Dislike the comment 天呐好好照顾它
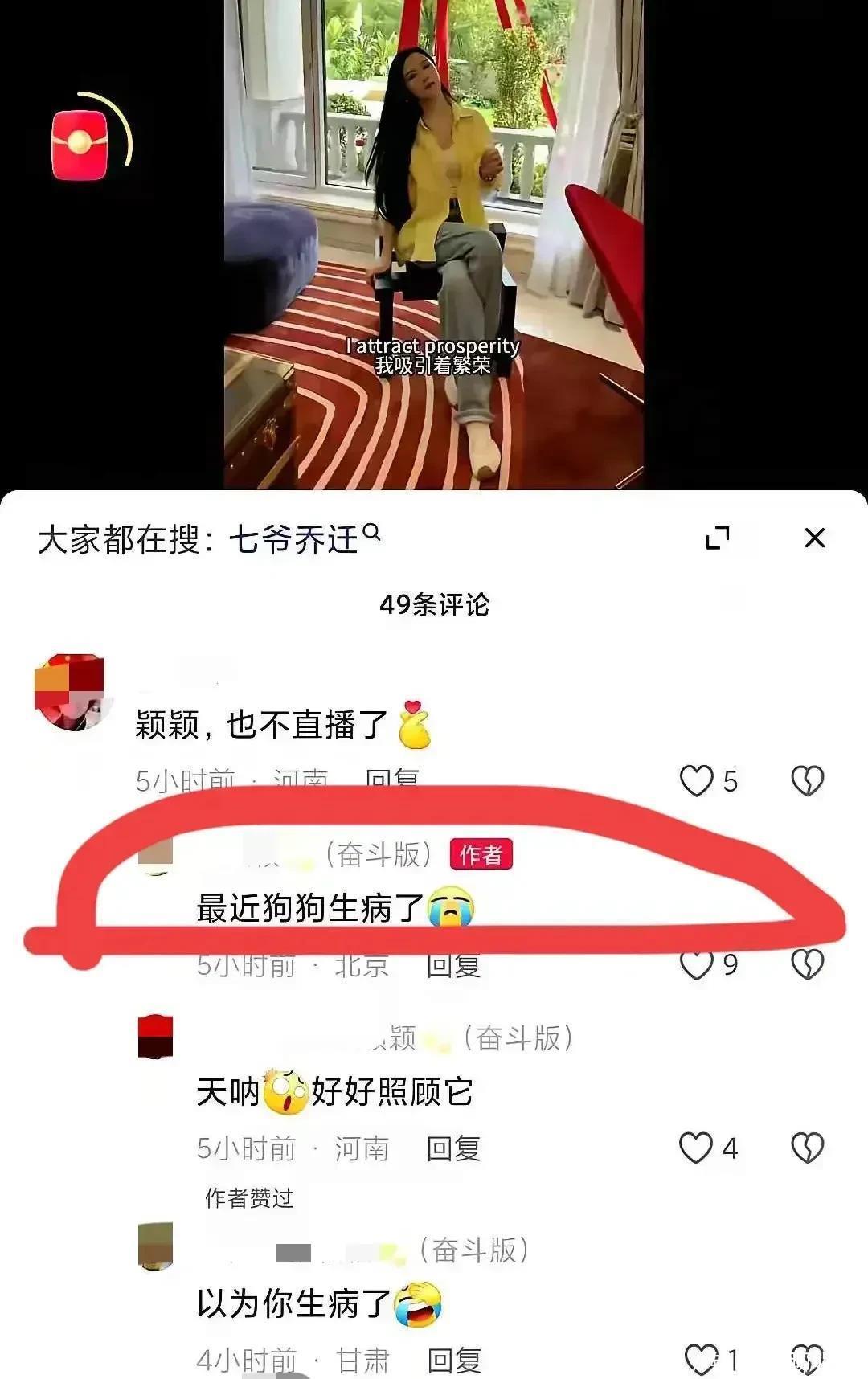868x1379 pixels. pos(807,1148)
